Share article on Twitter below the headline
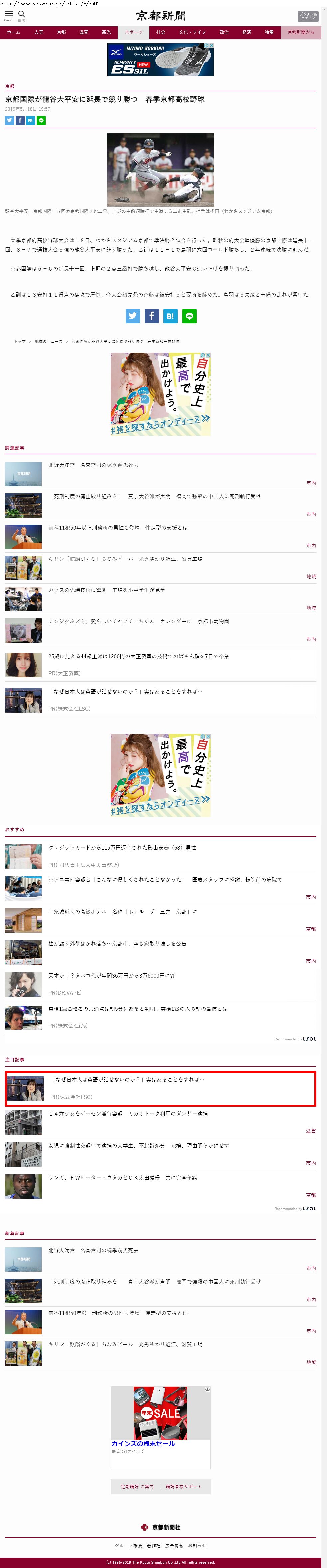Screen dimensions: 327x1568 9,120
